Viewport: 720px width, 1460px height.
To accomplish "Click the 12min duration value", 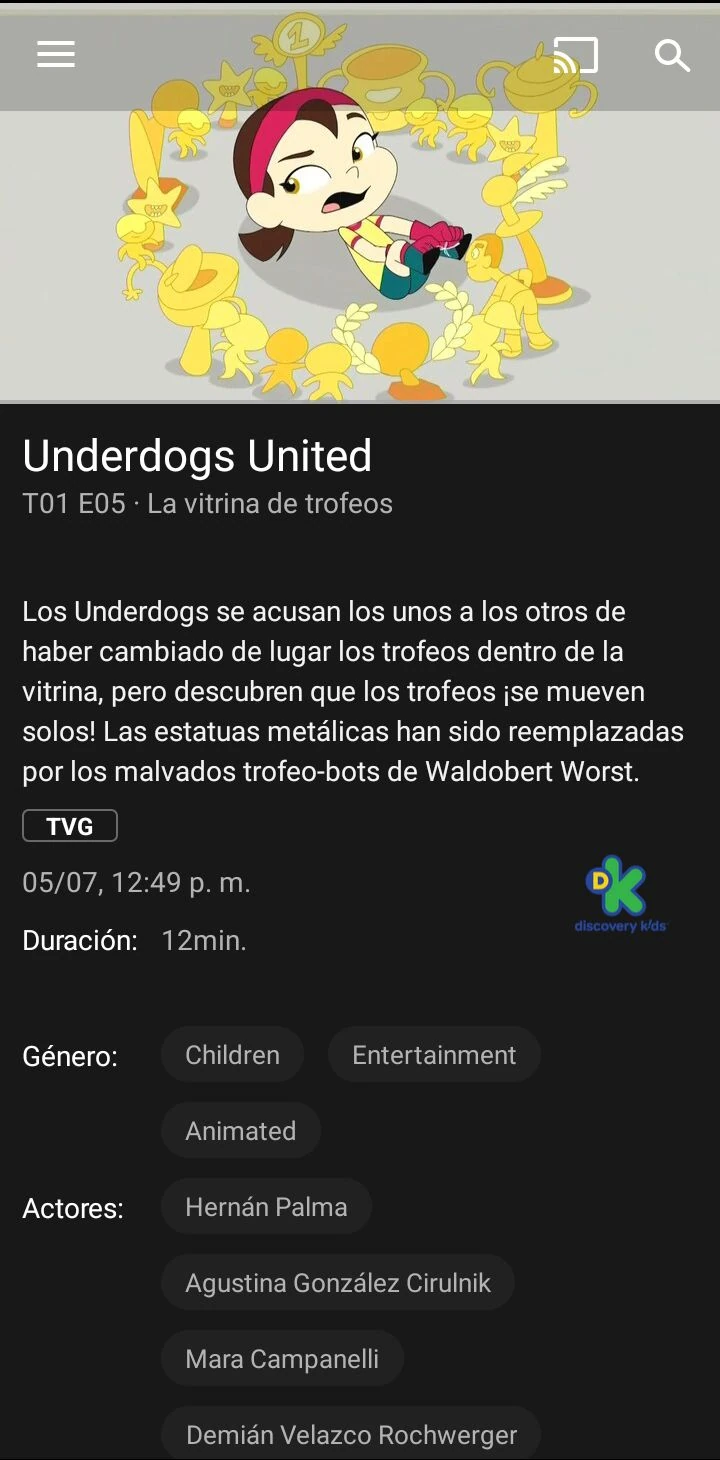I will click(x=203, y=940).
